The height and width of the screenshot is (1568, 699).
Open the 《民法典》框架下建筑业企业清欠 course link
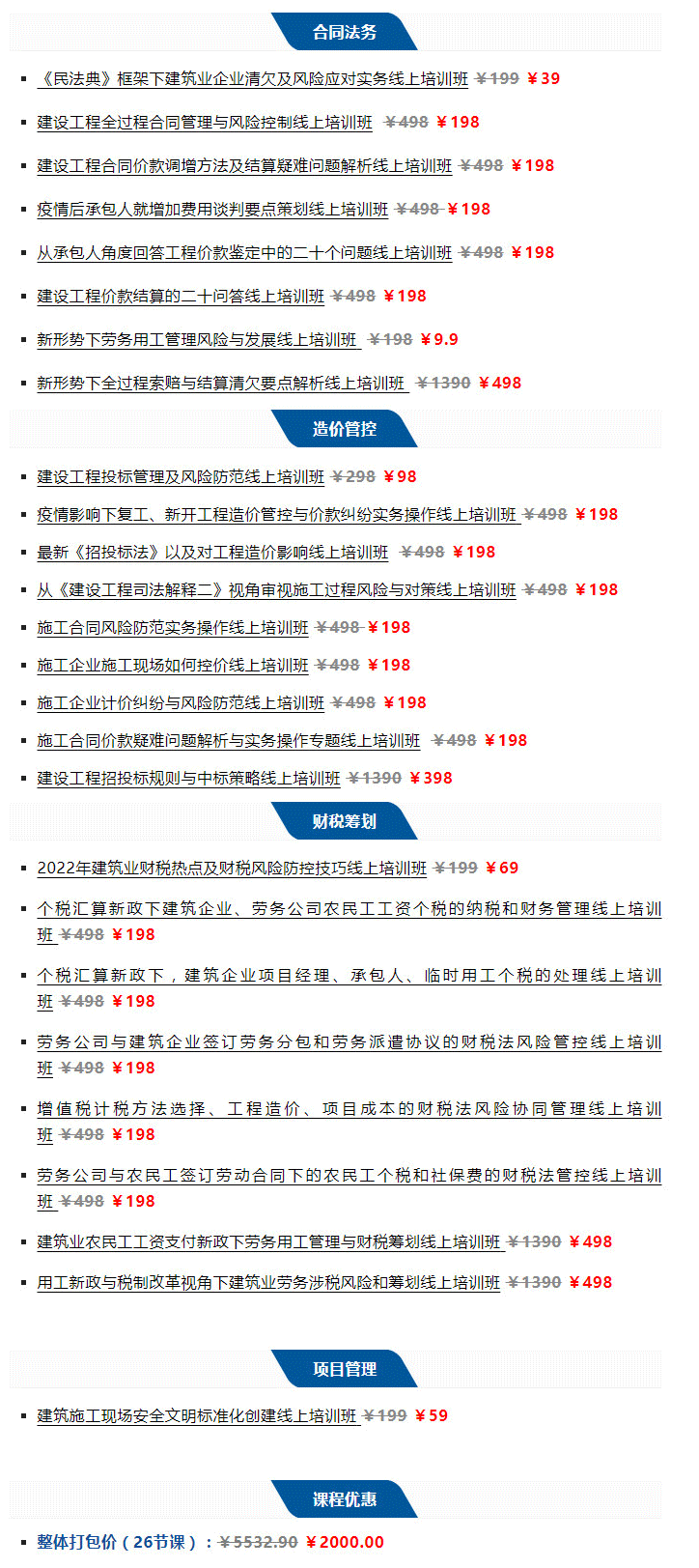pos(252,79)
